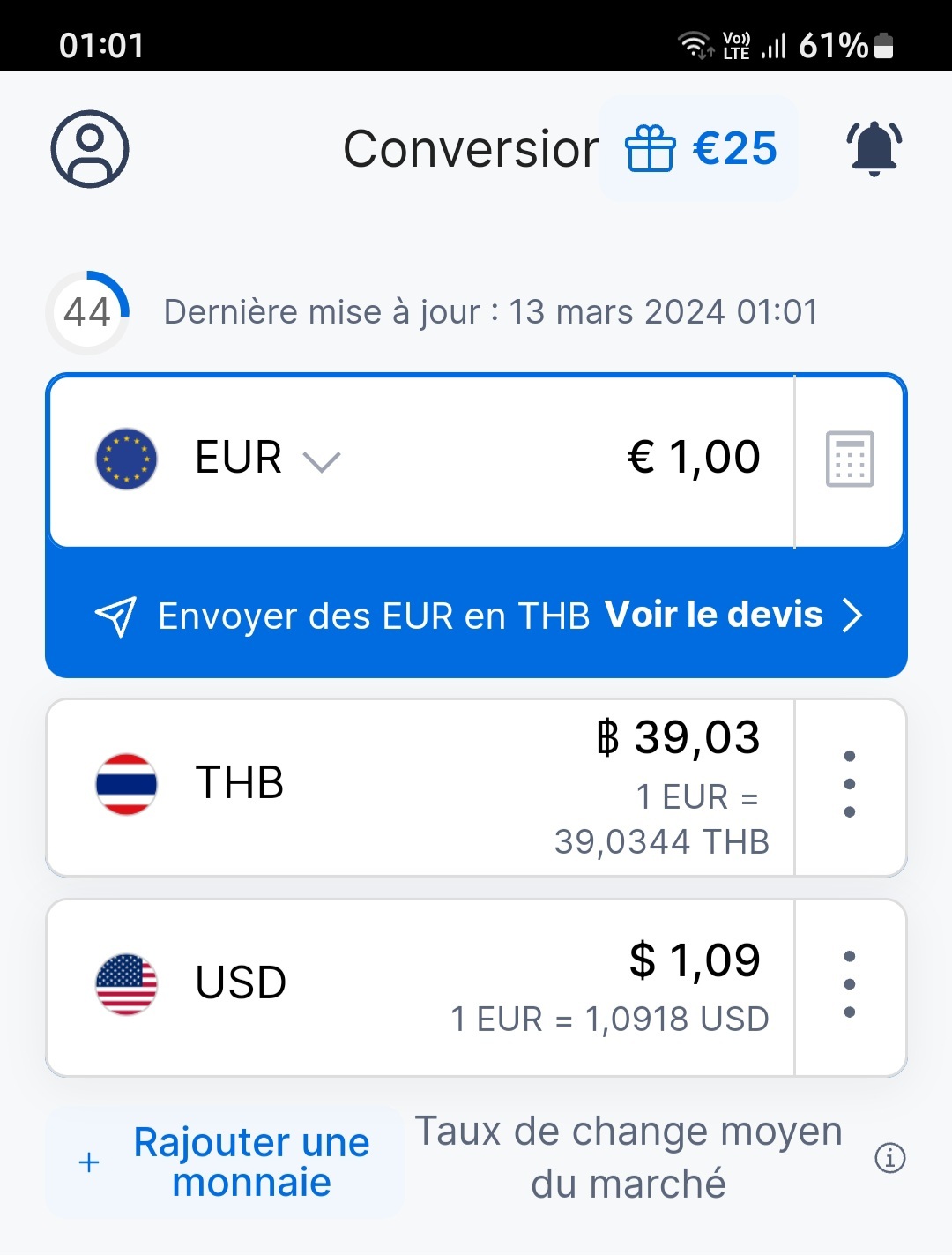The image size is (952, 1255).
Task: Open the calculator icon
Action: click(850, 459)
